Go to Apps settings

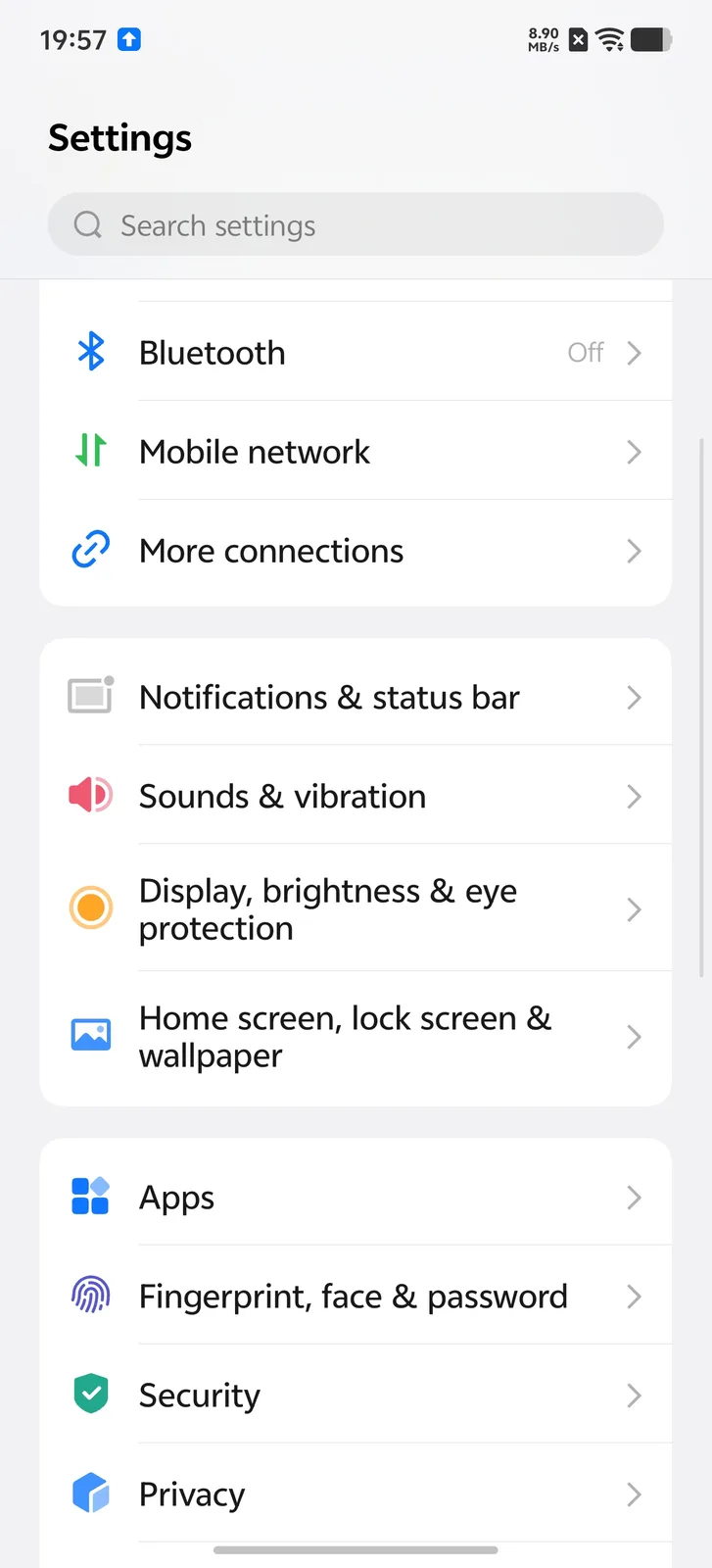[x=356, y=1196]
